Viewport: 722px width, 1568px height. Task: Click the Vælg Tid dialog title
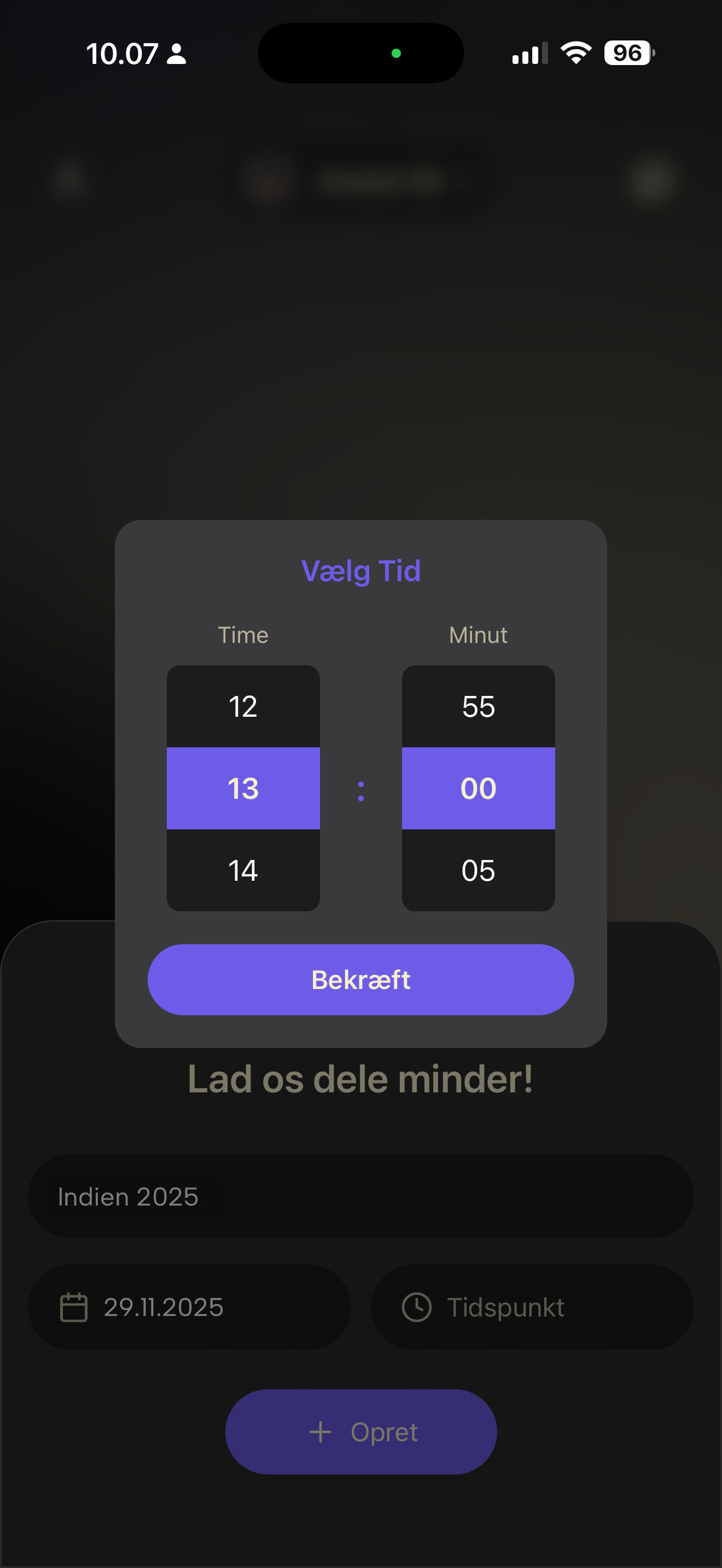pyautogui.click(x=360, y=570)
